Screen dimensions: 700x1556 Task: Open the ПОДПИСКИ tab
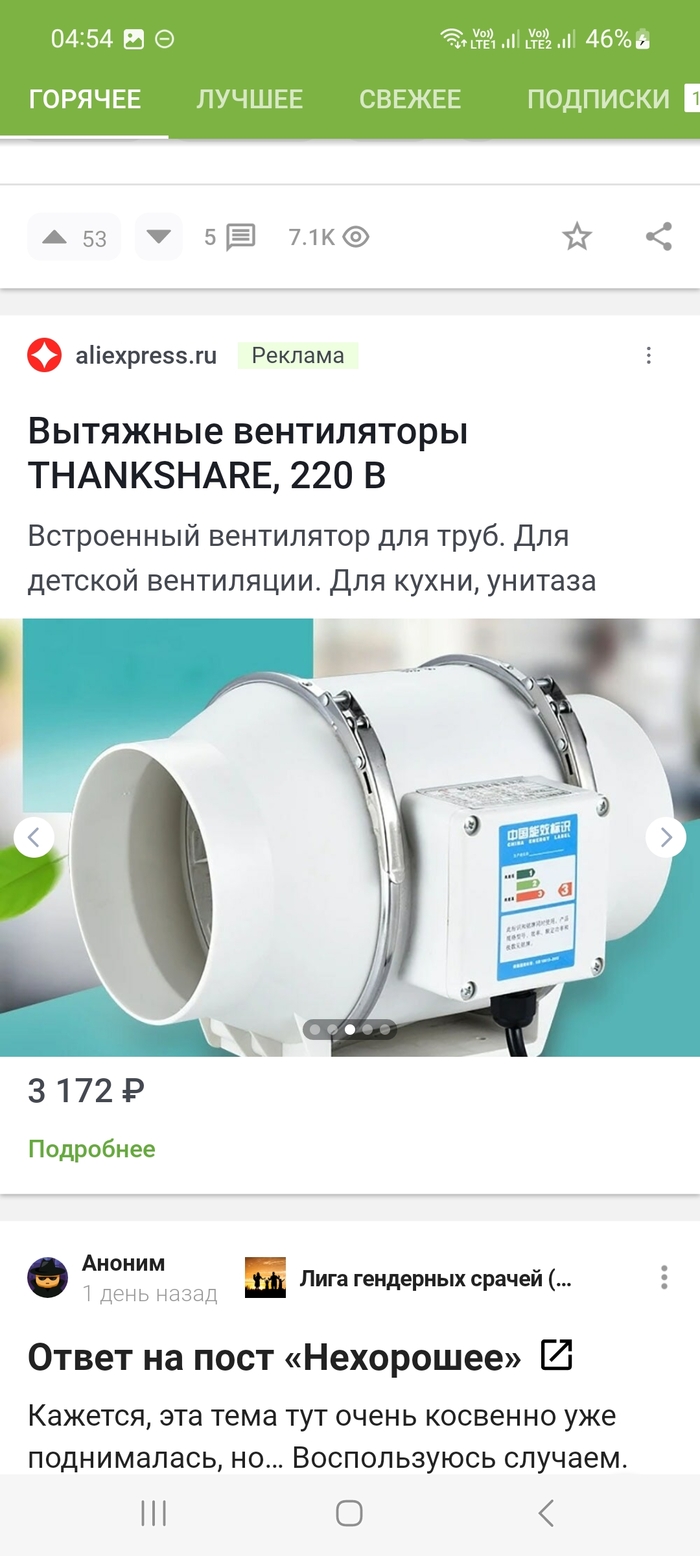pos(598,99)
